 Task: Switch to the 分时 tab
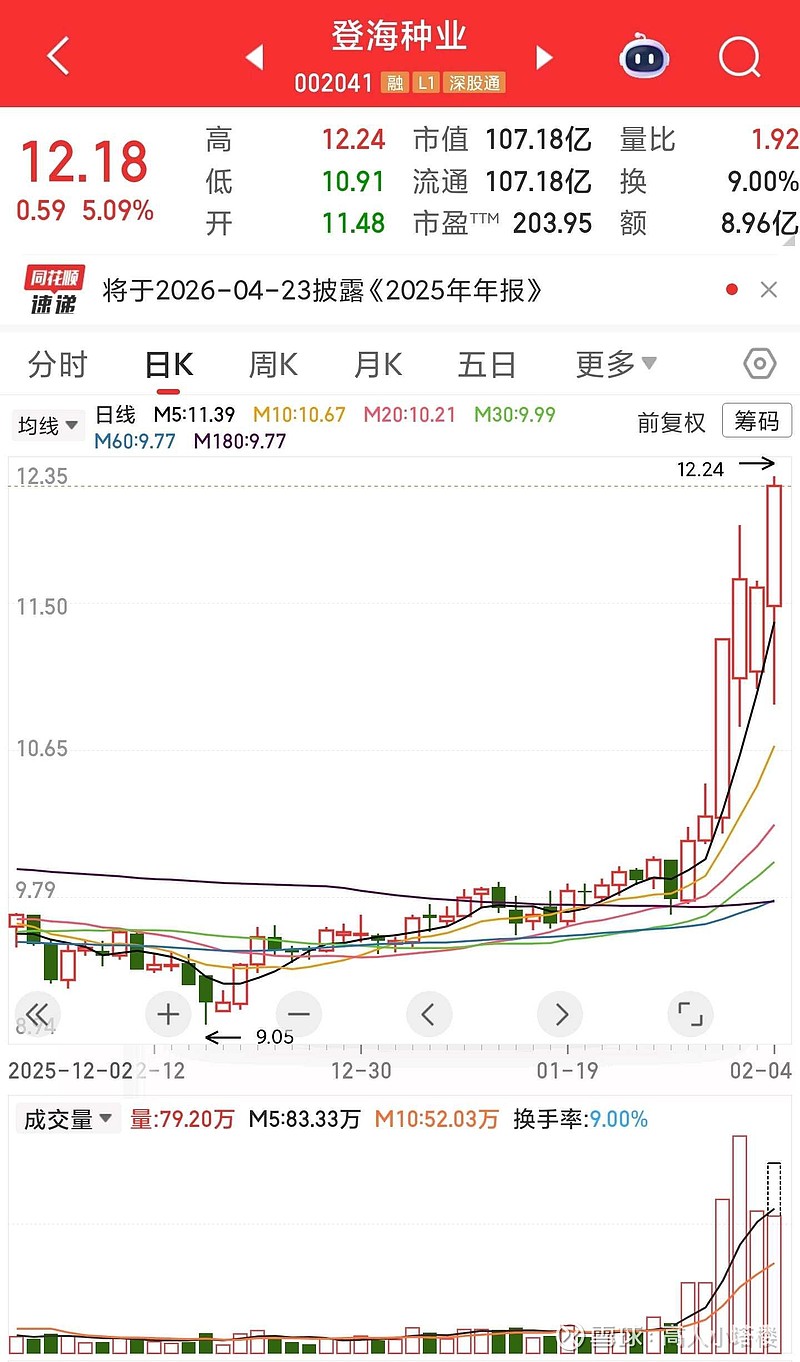tap(57, 364)
